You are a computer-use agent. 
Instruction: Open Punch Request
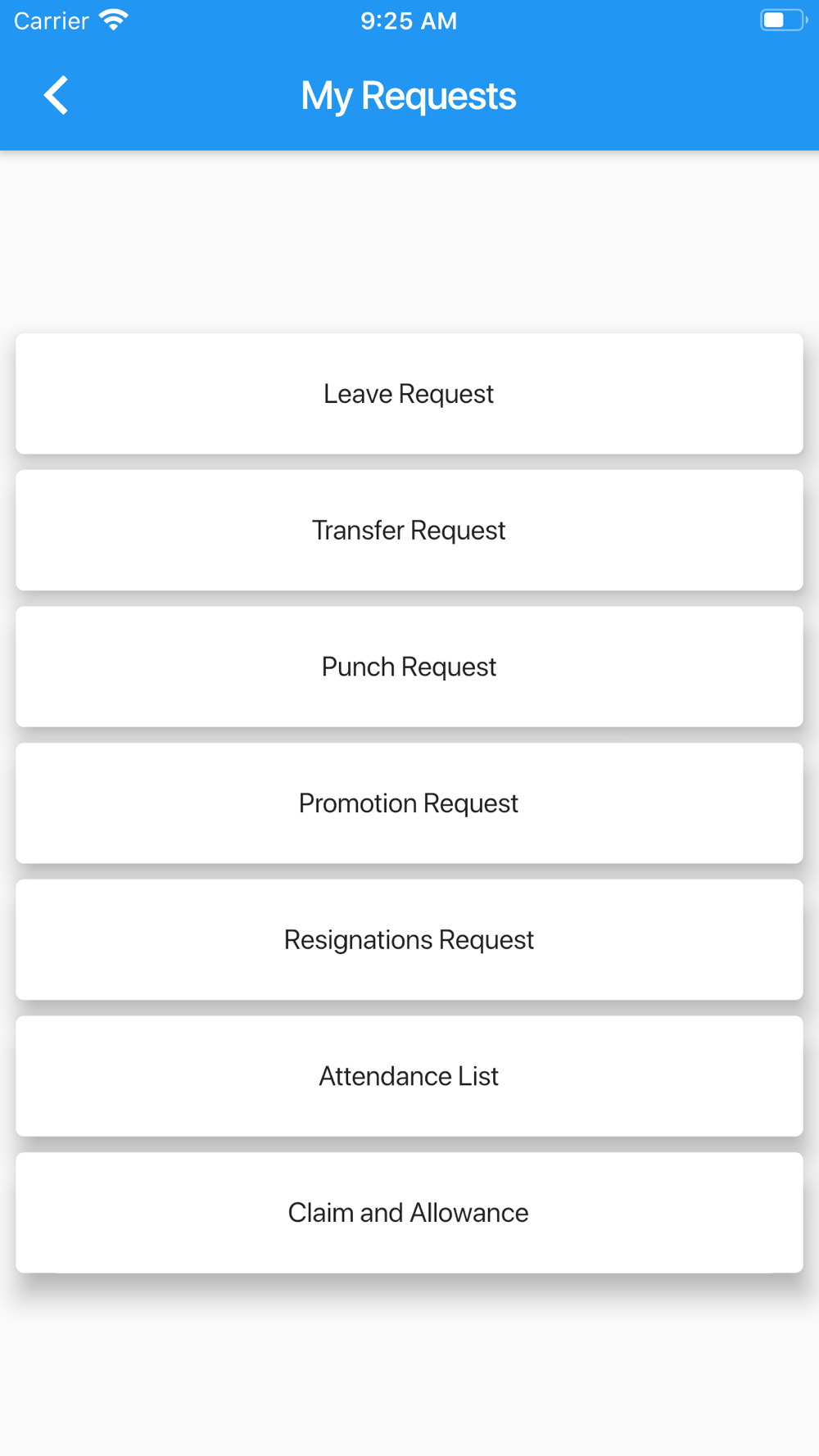(x=409, y=667)
